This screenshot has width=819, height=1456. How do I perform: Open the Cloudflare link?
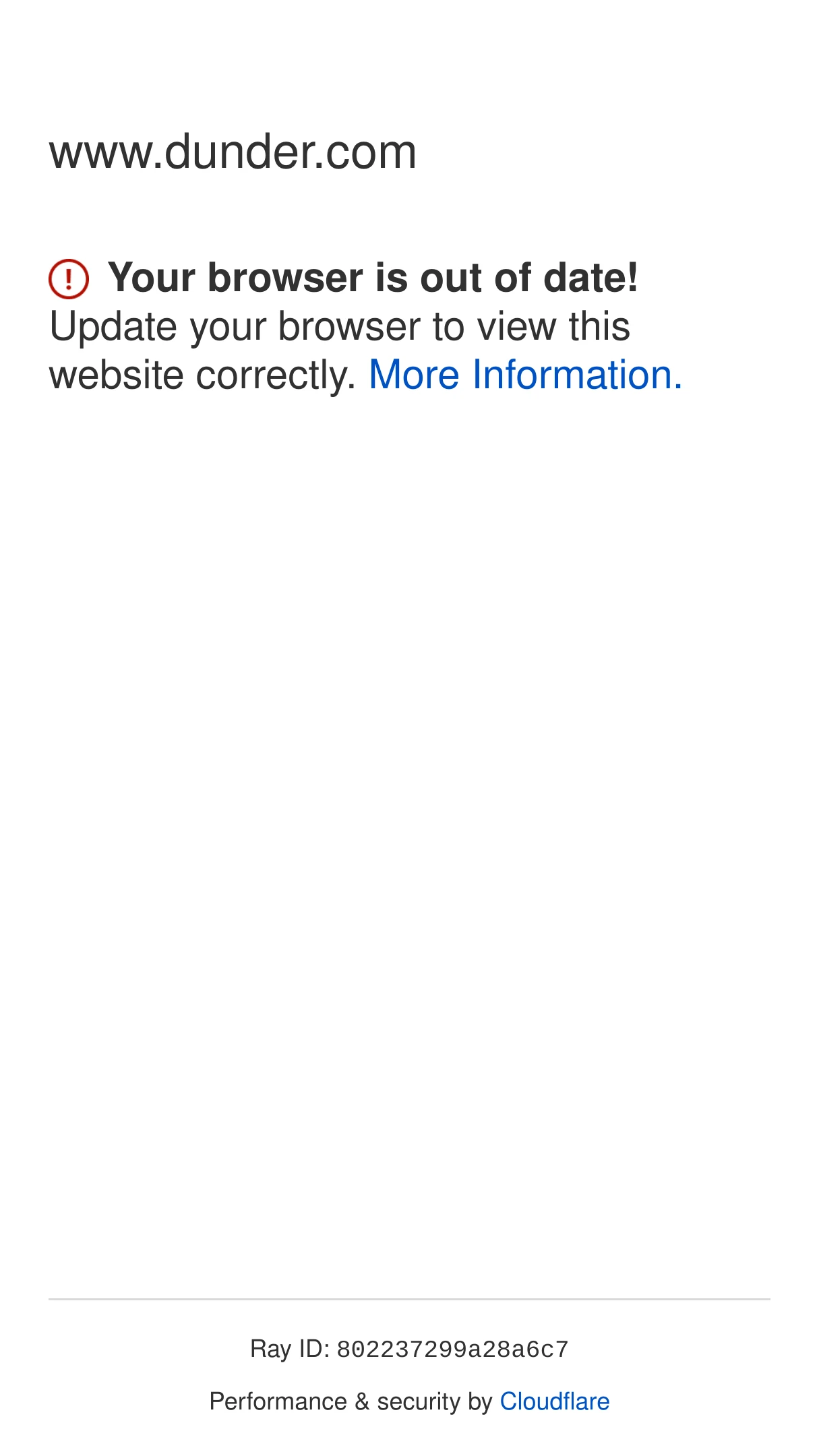pyautogui.click(x=554, y=1401)
